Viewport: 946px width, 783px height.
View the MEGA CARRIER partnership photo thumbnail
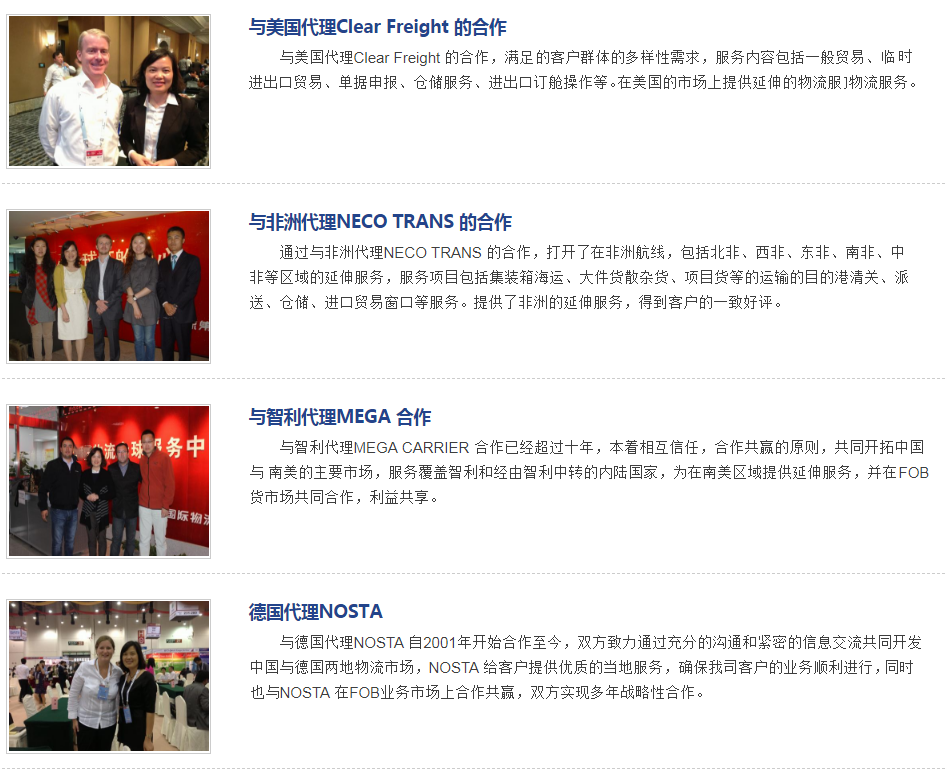click(109, 481)
